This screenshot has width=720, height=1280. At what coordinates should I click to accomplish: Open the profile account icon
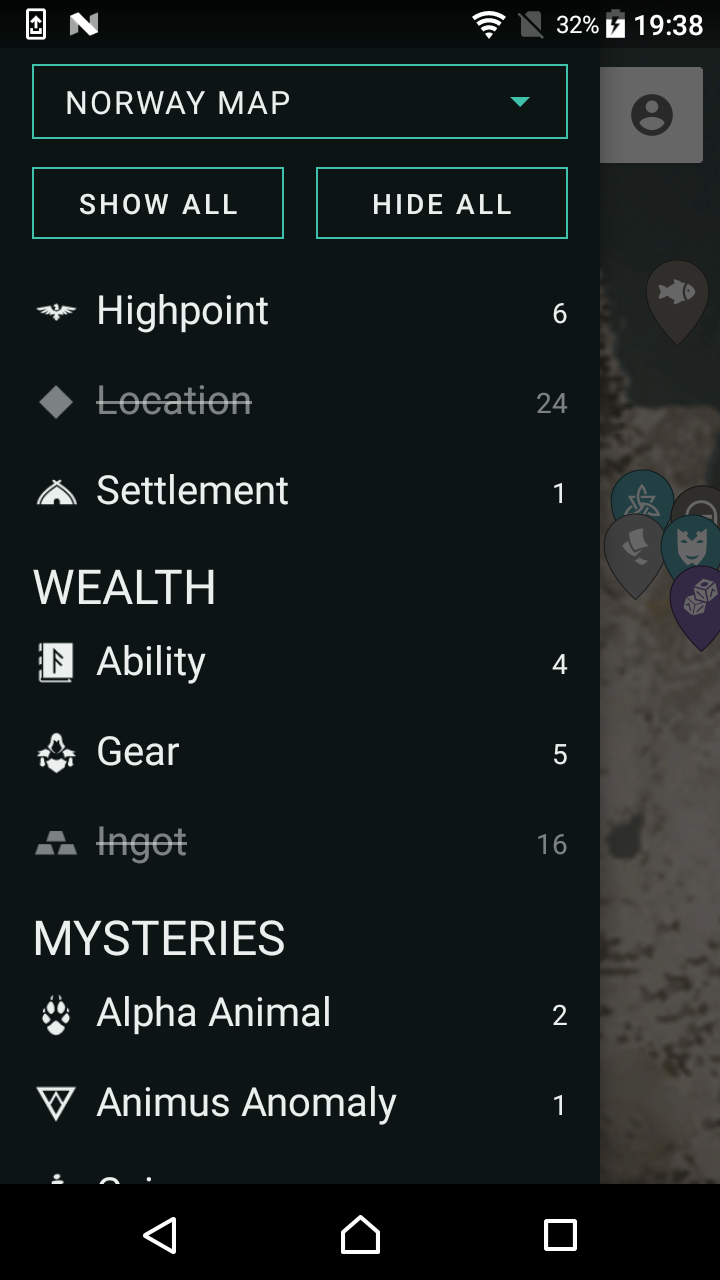[x=652, y=115]
